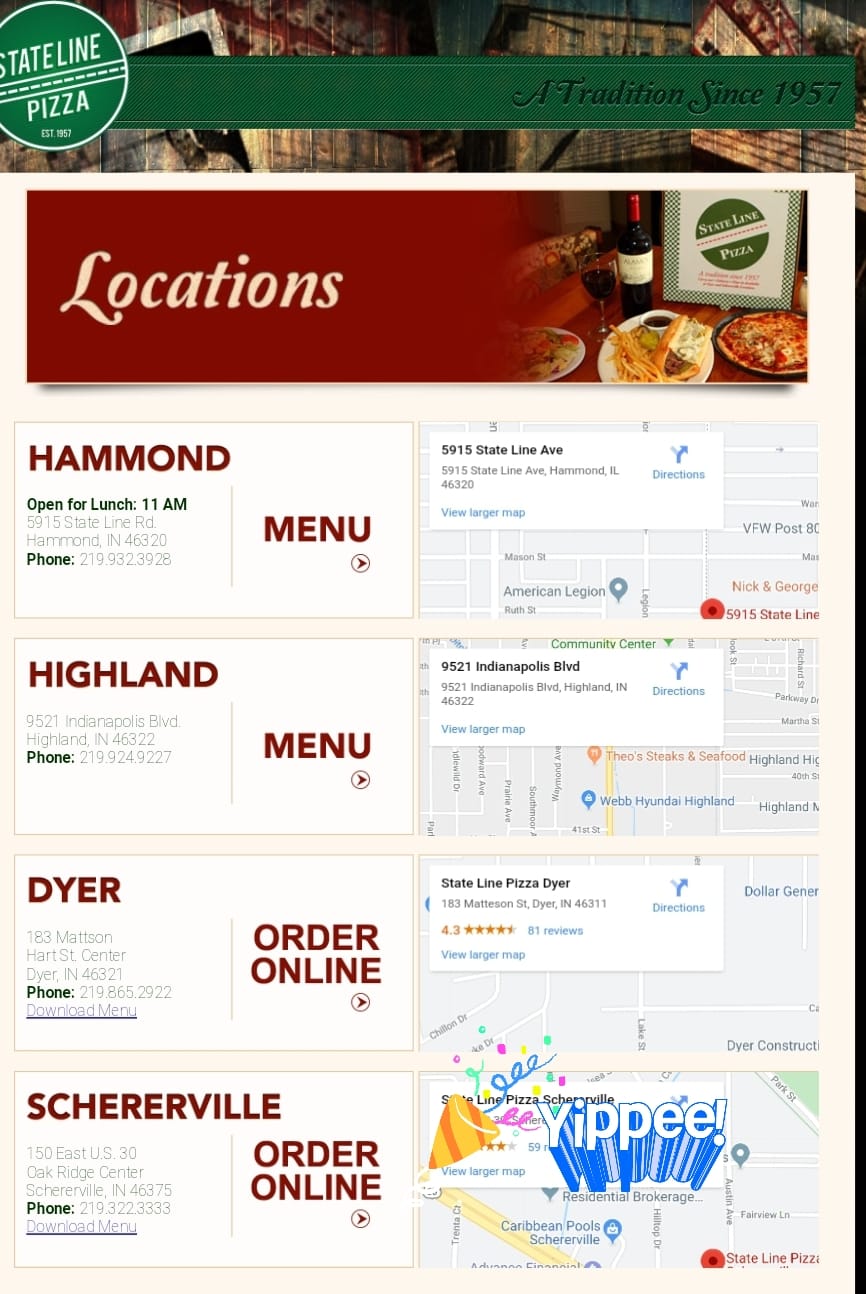The width and height of the screenshot is (866, 1294).
Task: Get directions to State Line Pizza Dyer
Action: coord(678,896)
